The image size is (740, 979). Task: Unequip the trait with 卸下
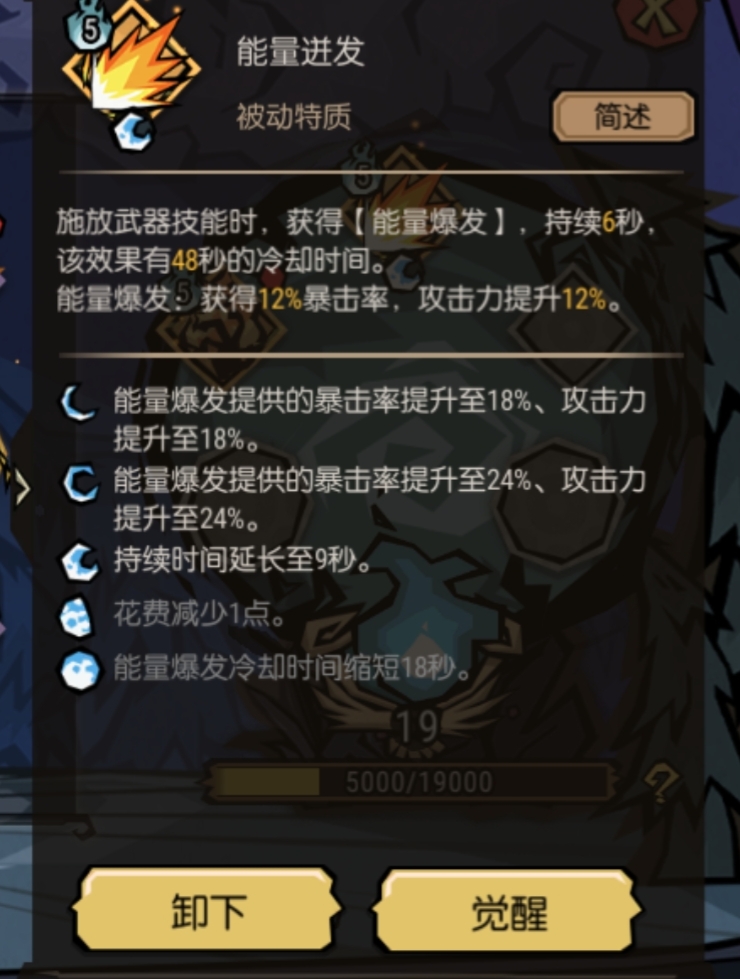pyautogui.click(x=207, y=909)
